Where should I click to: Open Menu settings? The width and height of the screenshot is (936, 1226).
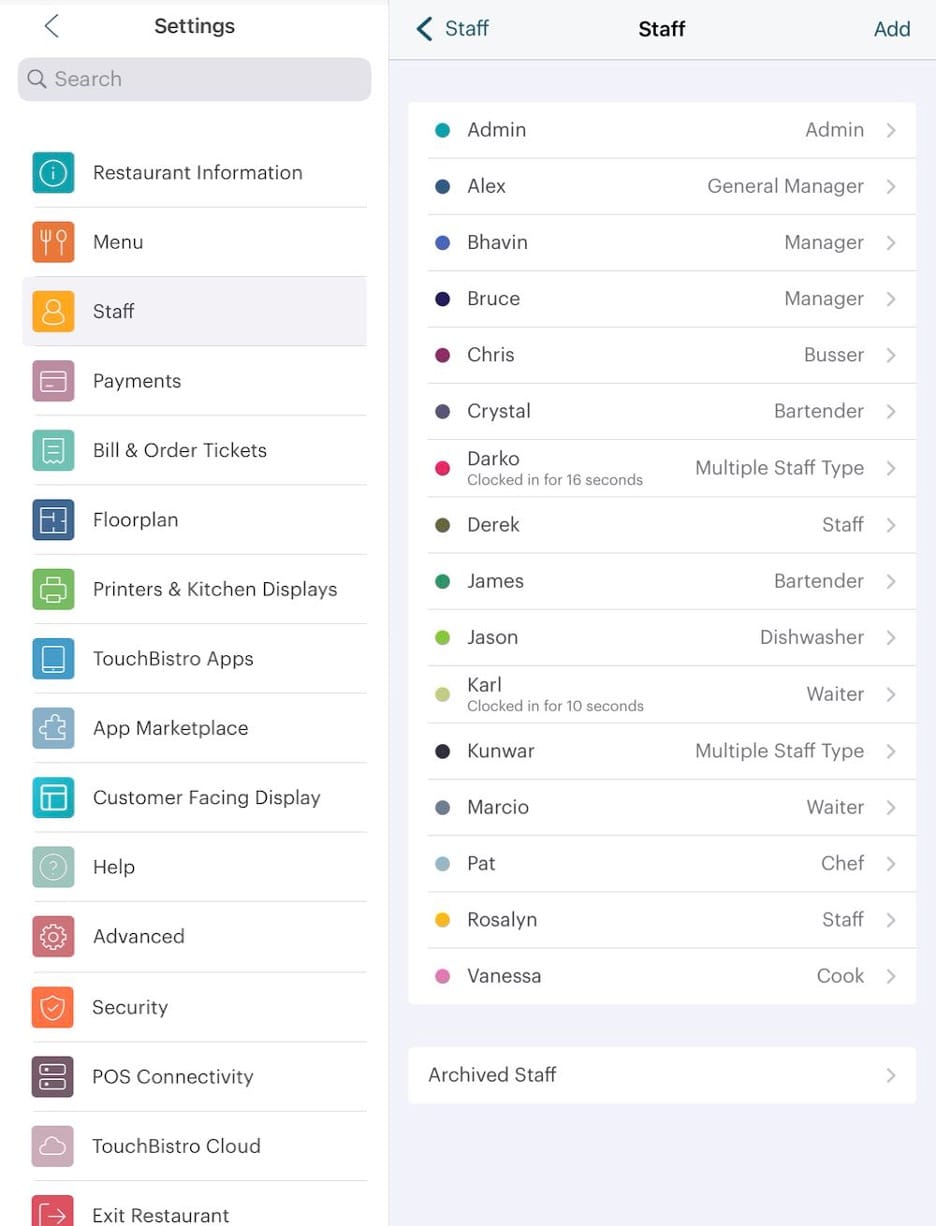118,242
